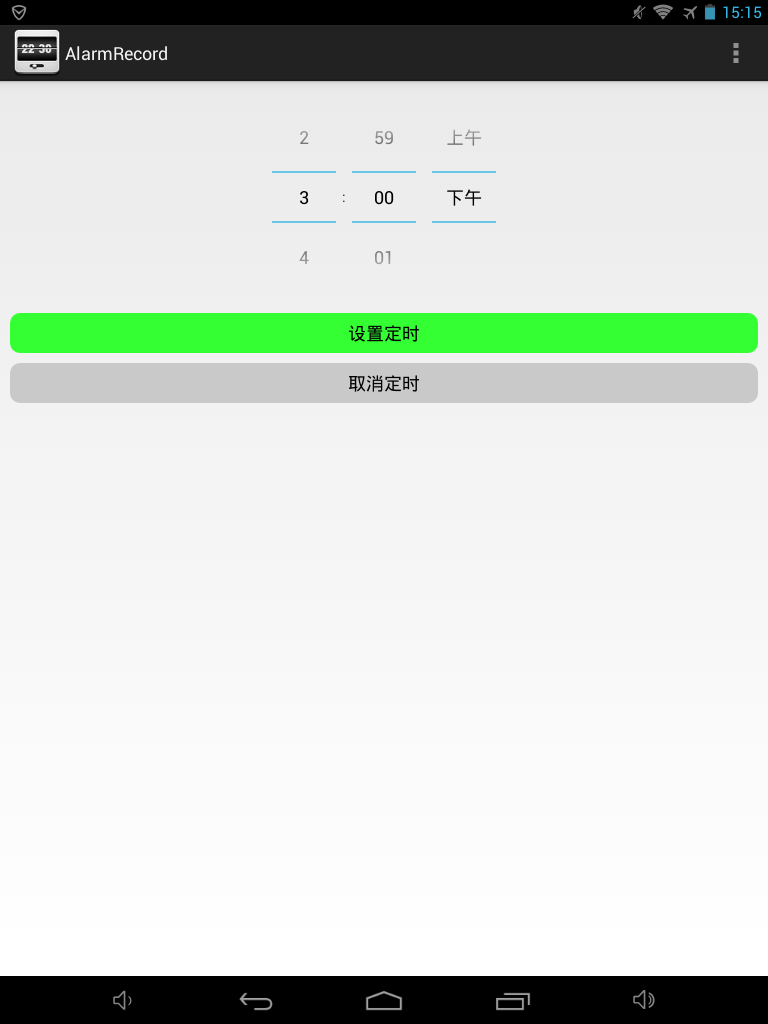Select hour 4 in the time picker
Viewport: 768px width, 1024px height.
pyautogui.click(x=303, y=257)
